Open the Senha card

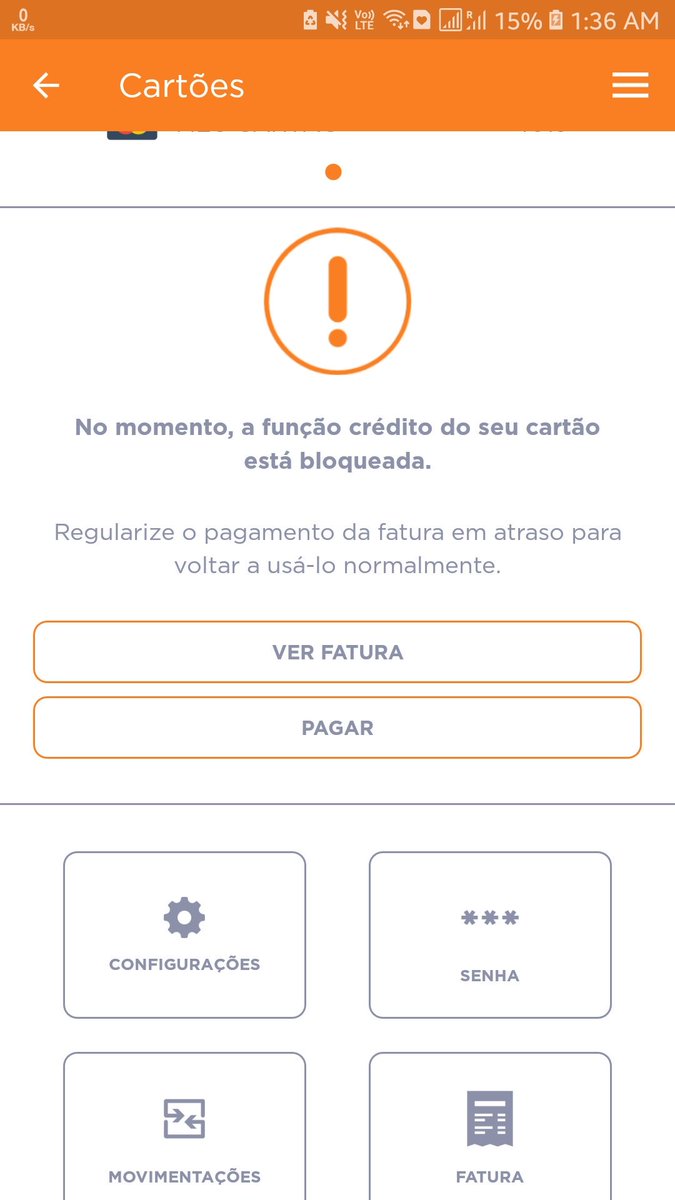click(489, 934)
